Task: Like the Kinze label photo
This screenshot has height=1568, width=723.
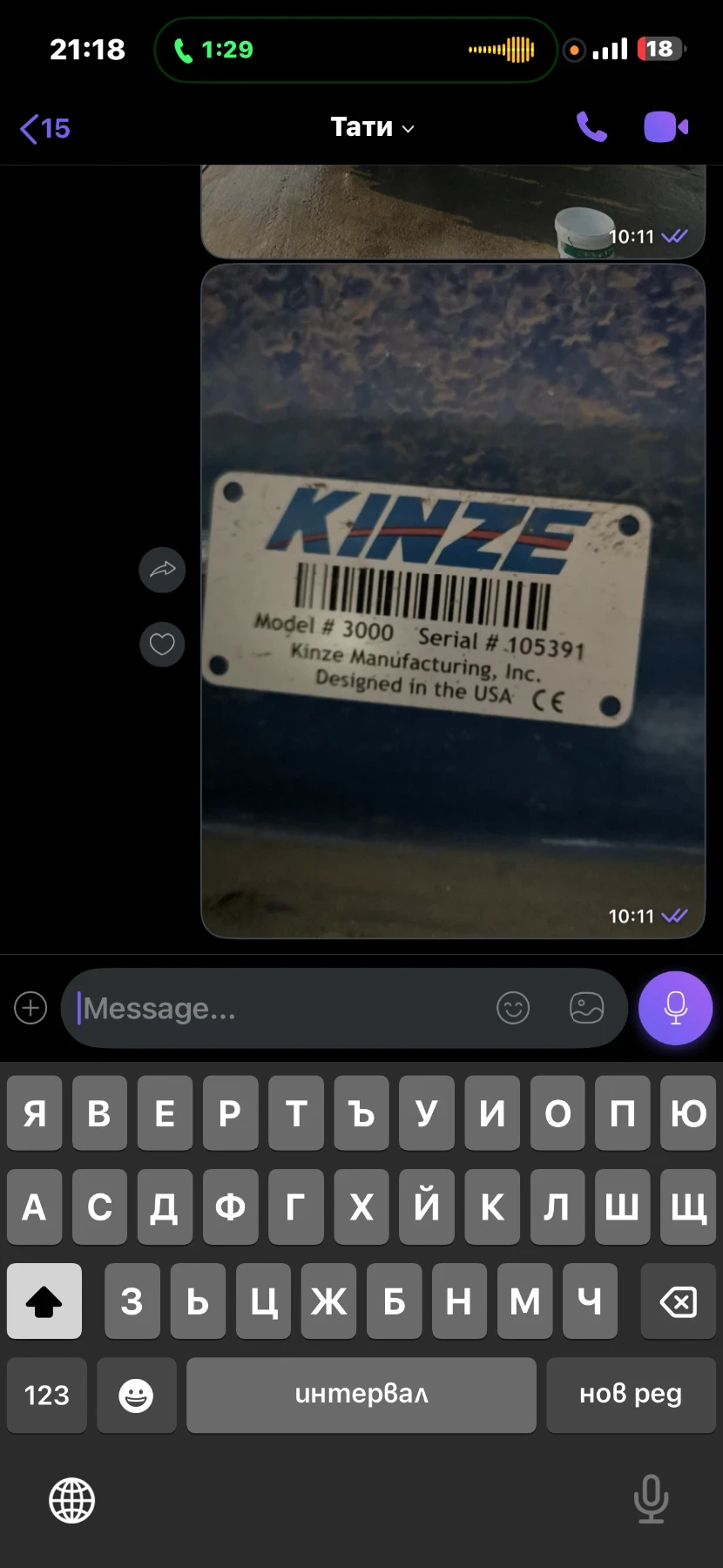Action: (x=162, y=645)
